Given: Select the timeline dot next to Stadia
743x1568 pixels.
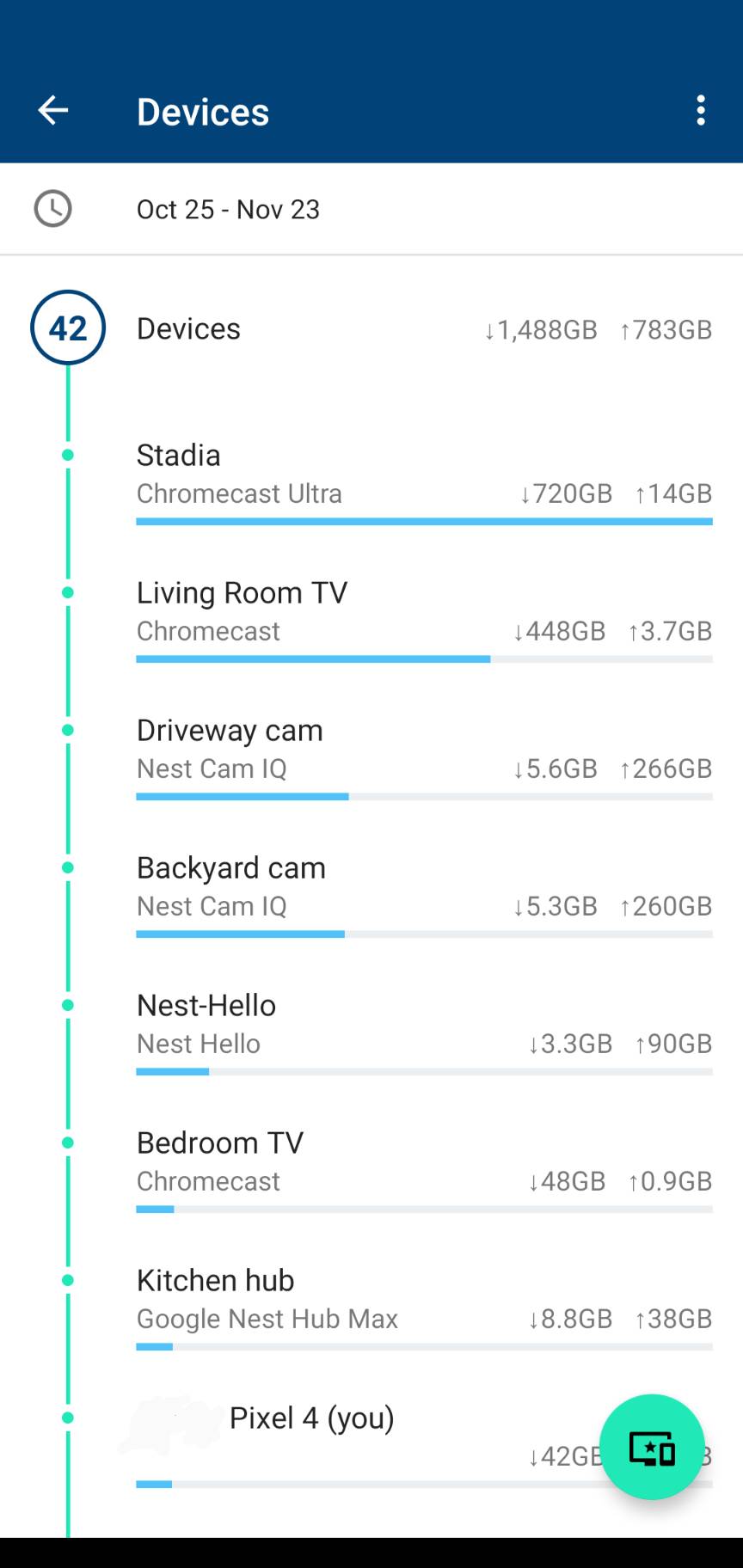Looking at the screenshot, I should click(68, 453).
